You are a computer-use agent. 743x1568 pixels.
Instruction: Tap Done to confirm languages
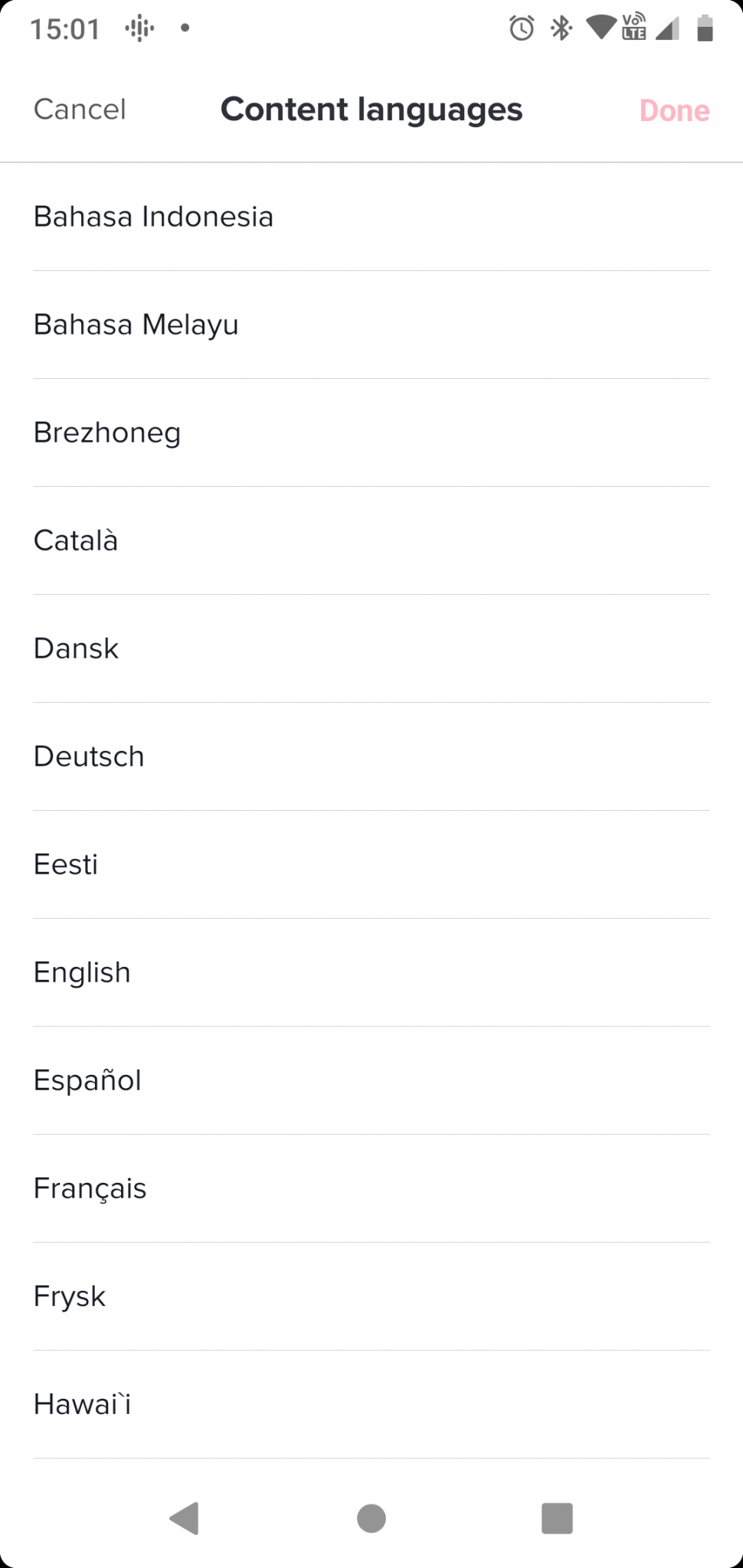[674, 110]
